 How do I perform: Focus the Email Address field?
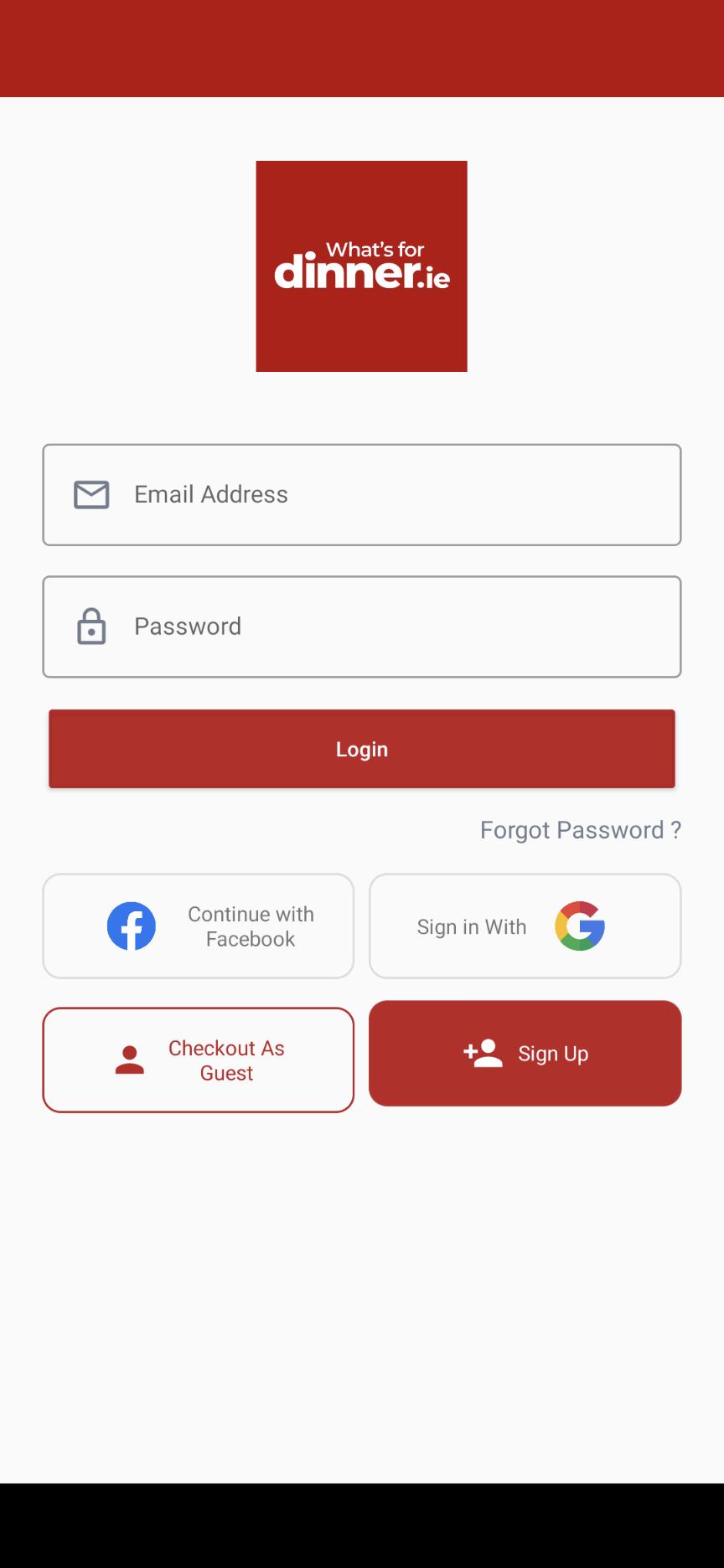click(362, 495)
